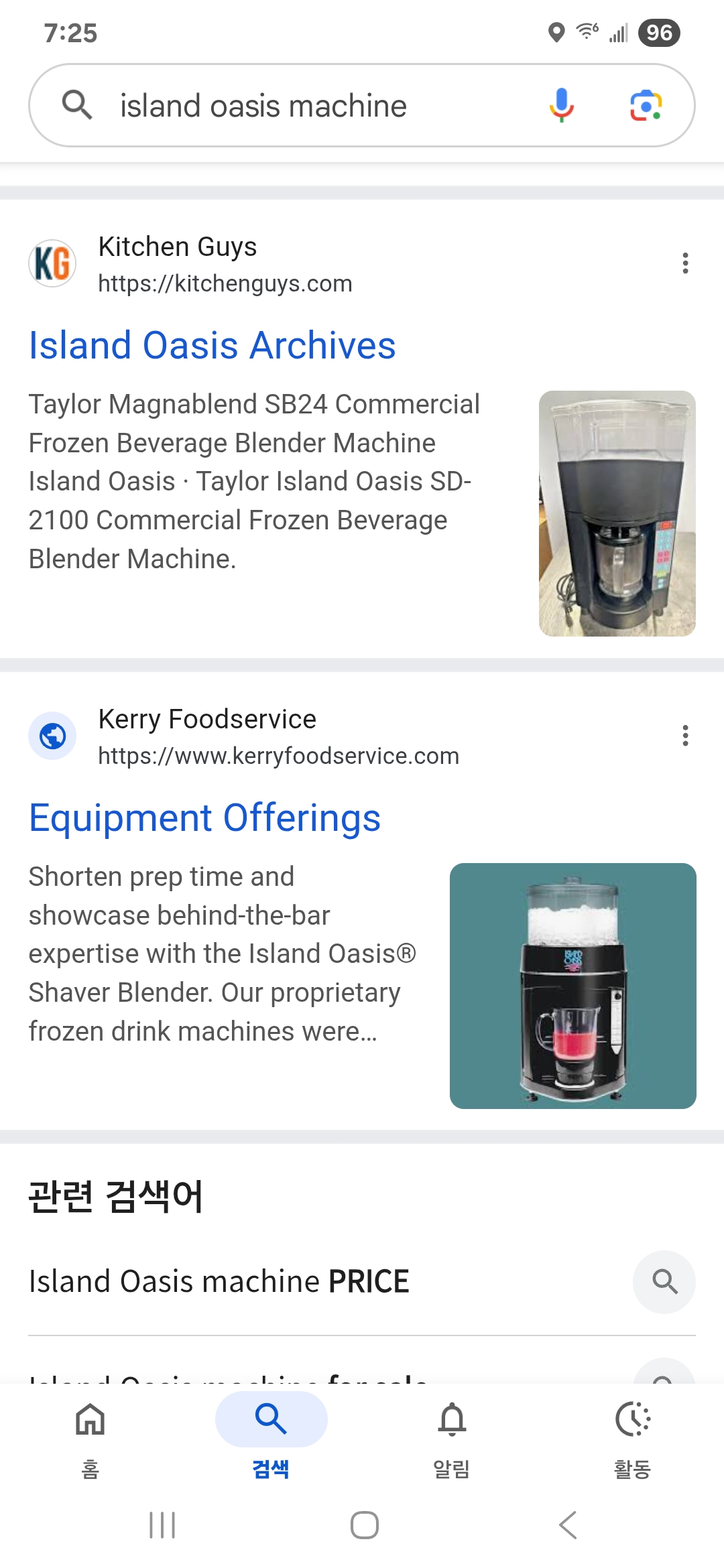Viewport: 724px width, 1568px height.
Task: View the Kitchen Guys blender machine image
Action: point(617,513)
